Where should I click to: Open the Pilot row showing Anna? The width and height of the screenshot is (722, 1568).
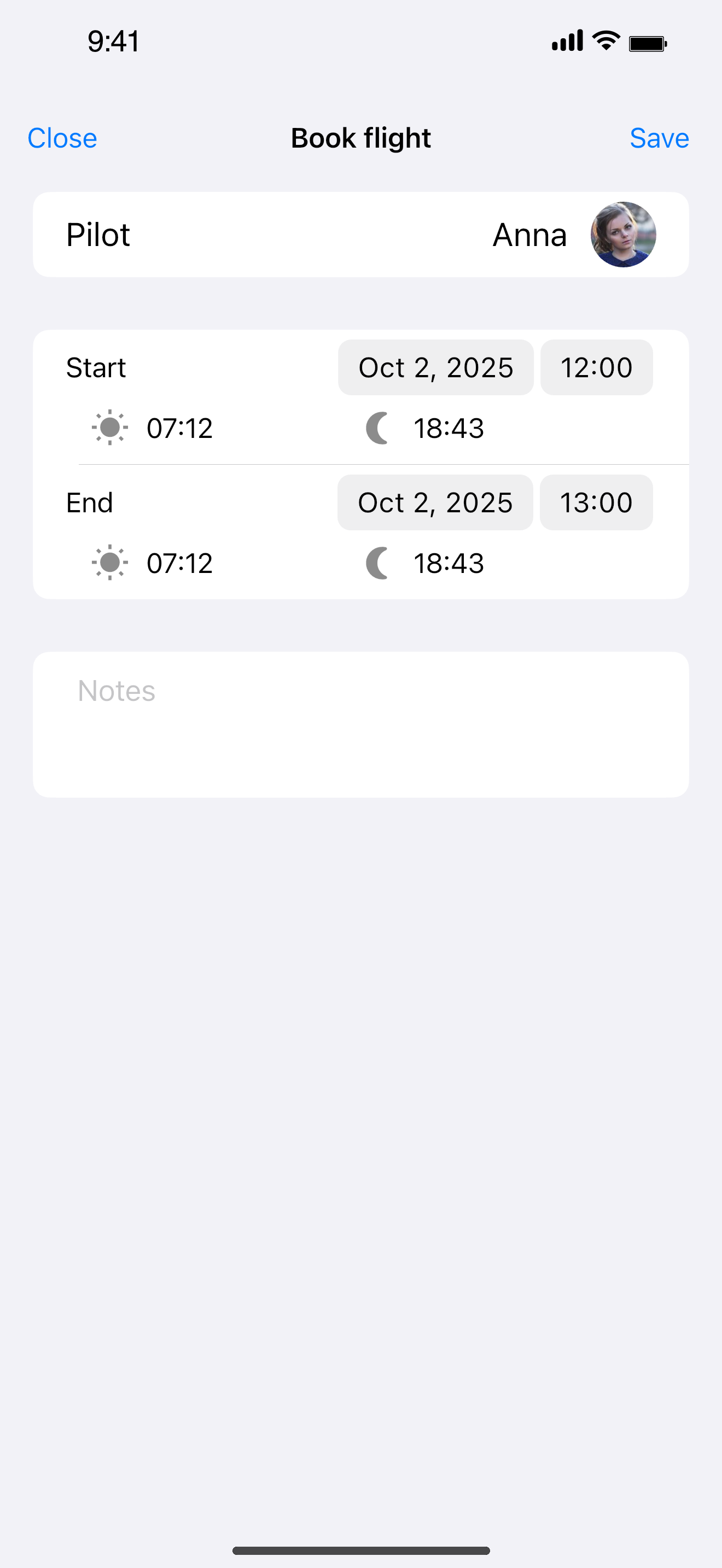360,235
